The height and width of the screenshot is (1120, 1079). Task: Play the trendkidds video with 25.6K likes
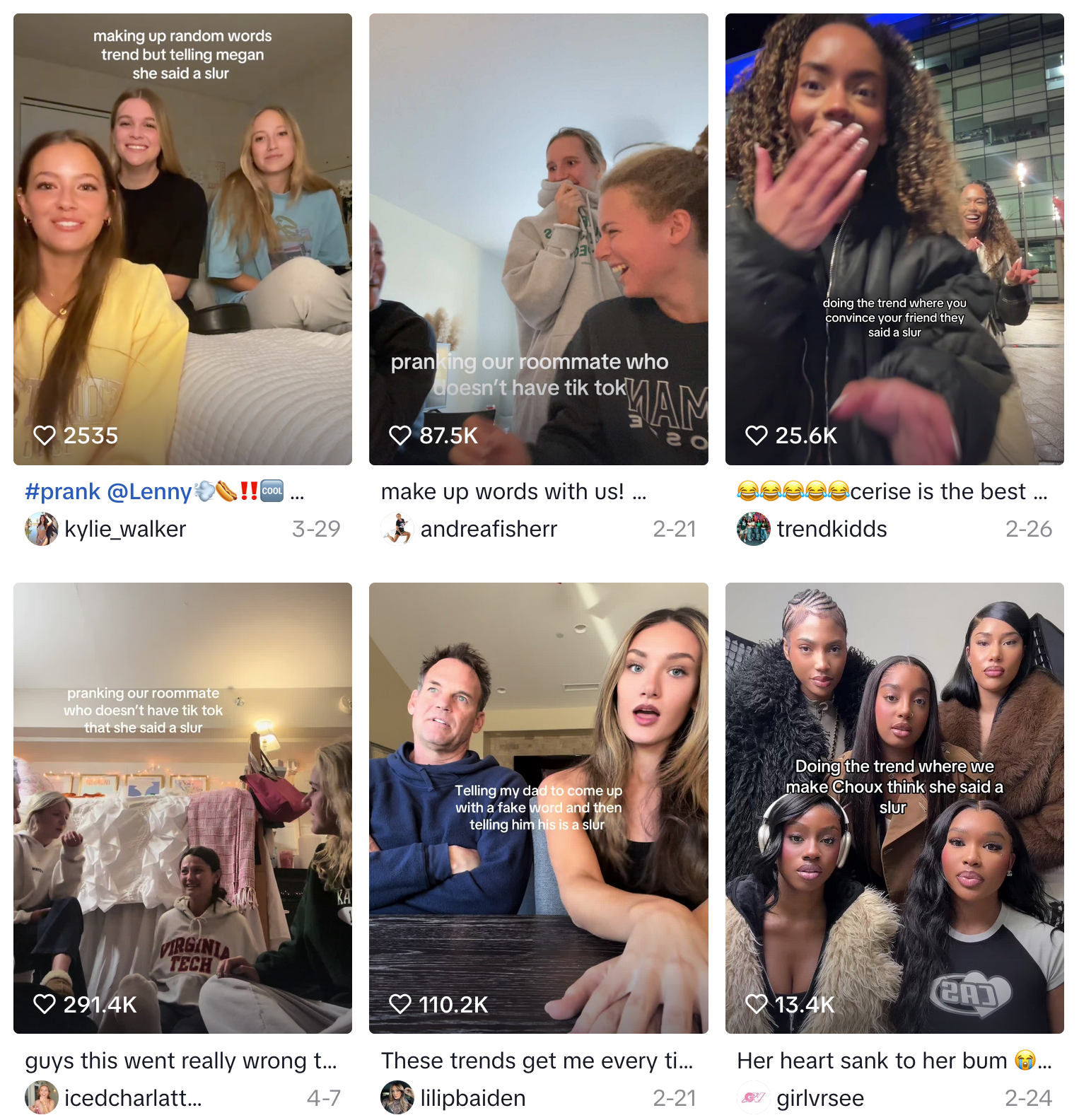(x=894, y=239)
